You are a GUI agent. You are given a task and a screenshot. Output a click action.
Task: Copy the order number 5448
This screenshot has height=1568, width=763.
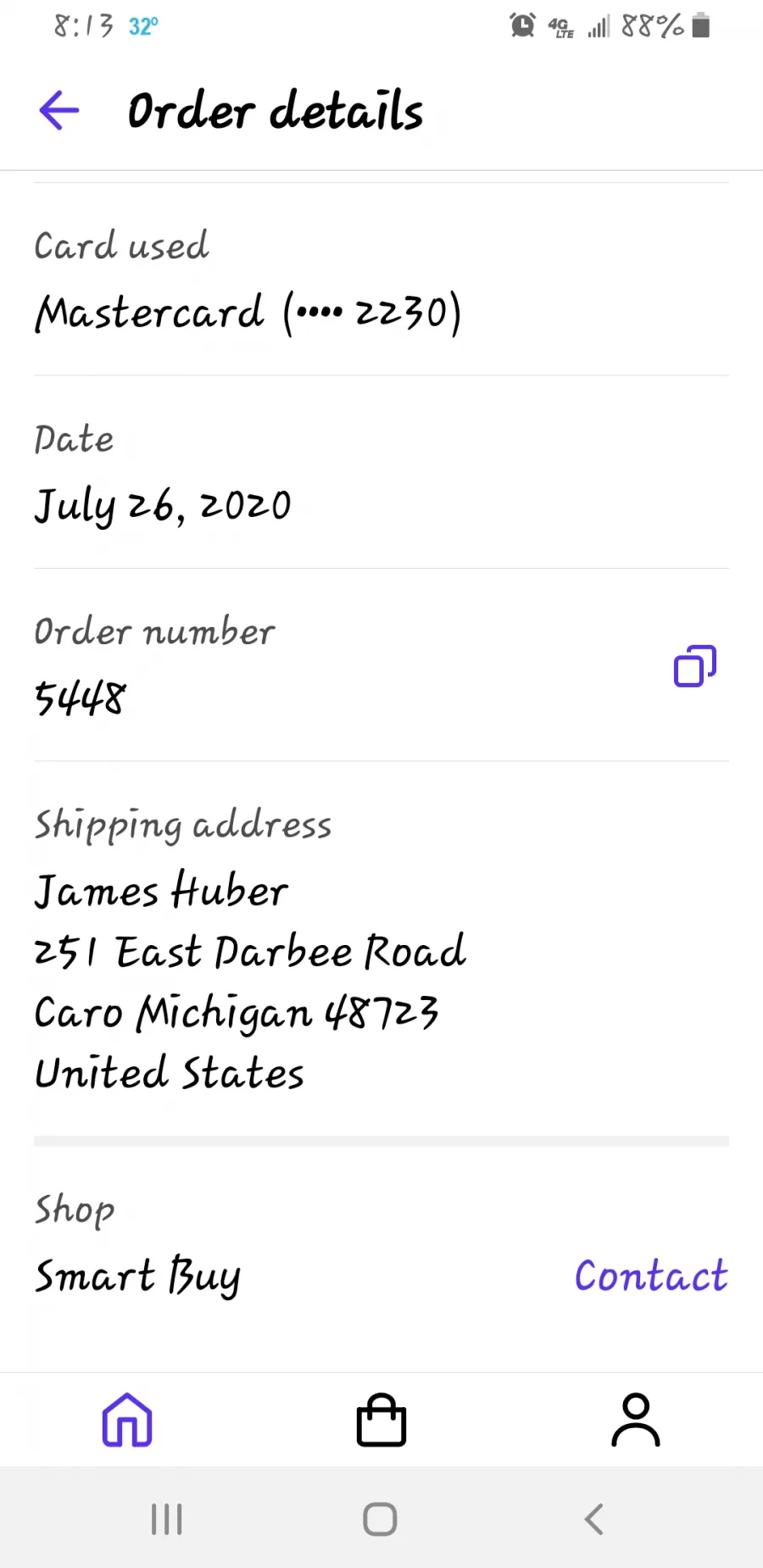pos(695,666)
